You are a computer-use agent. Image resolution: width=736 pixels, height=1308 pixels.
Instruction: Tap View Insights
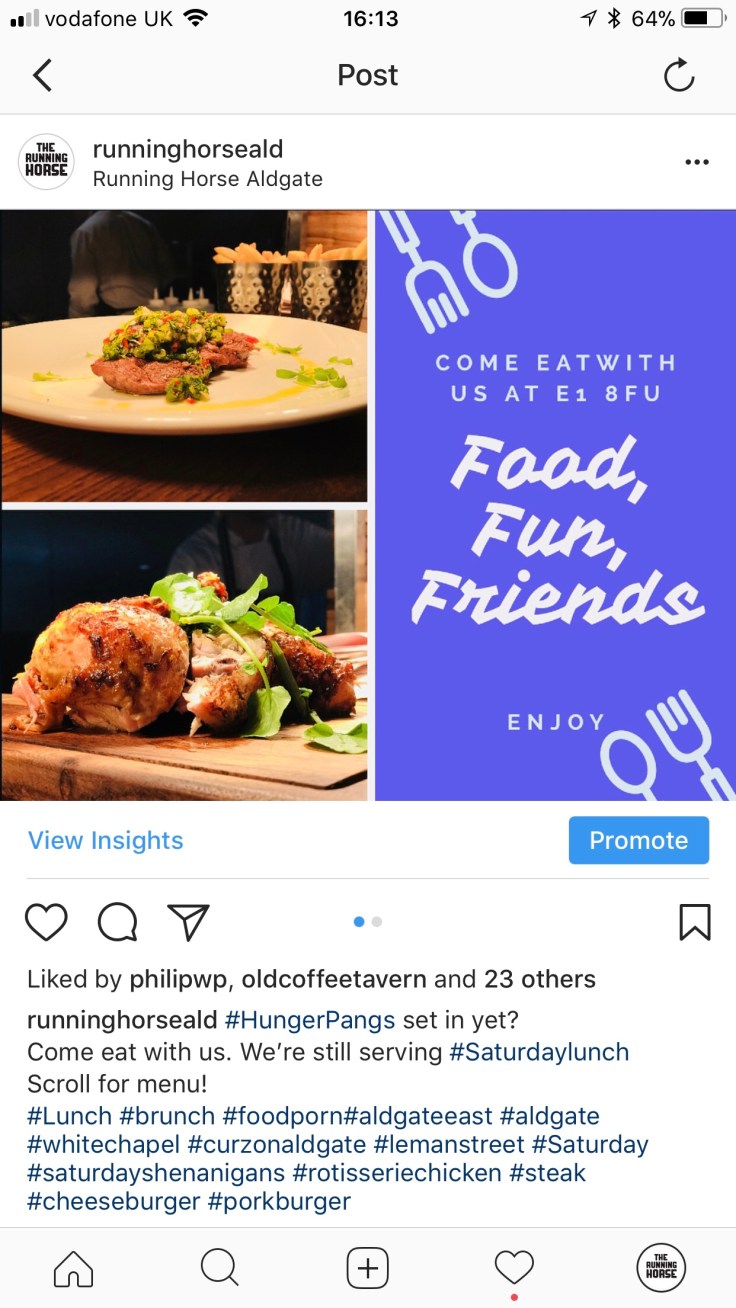click(105, 840)
